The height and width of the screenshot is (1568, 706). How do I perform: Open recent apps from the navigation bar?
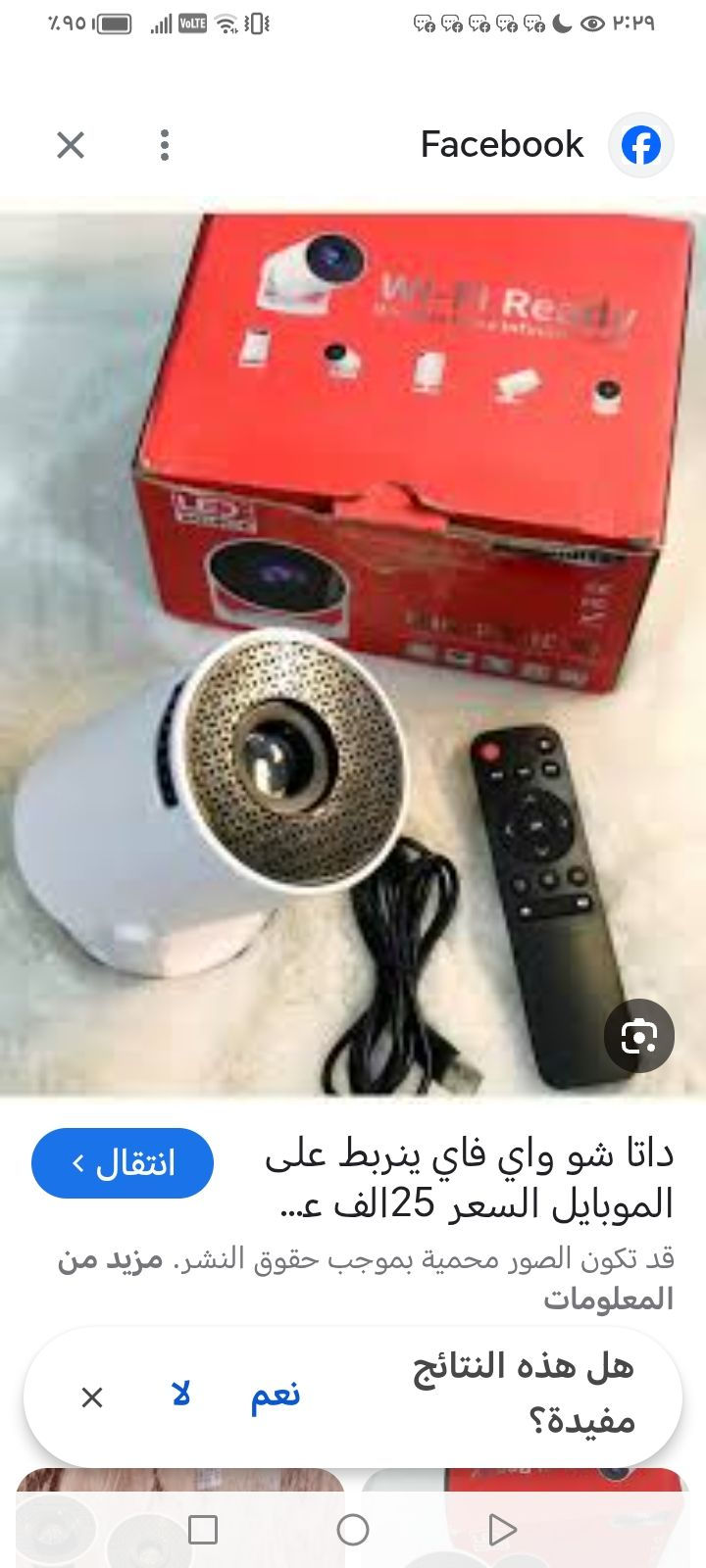(x=203, y=1530)
